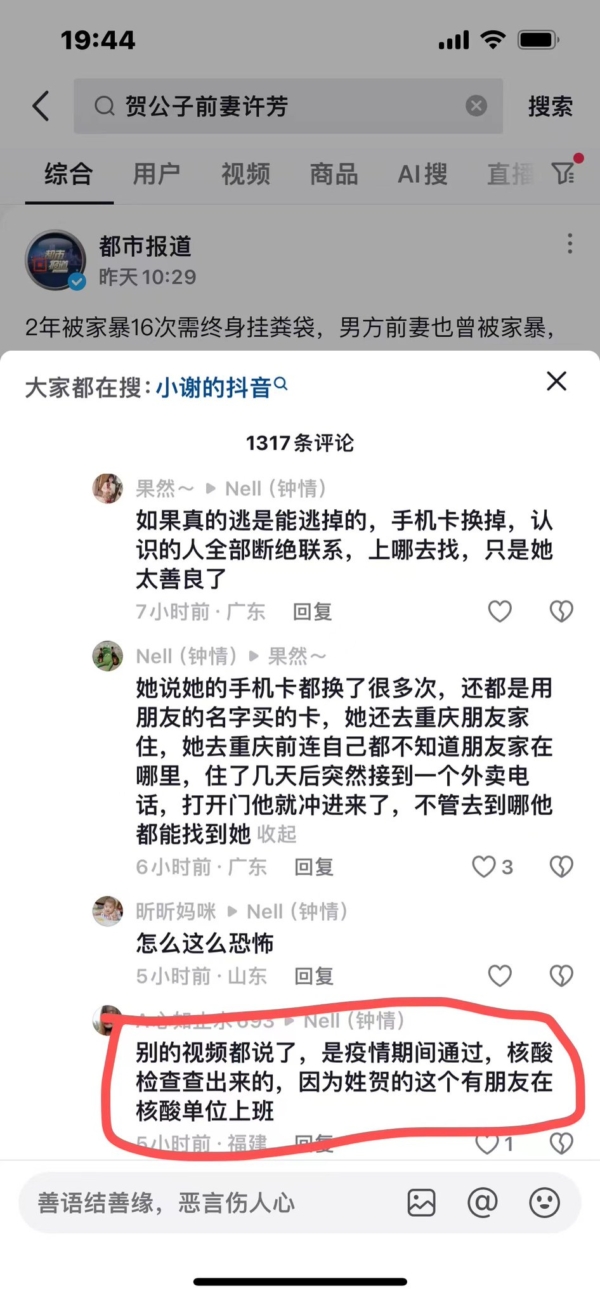
Task: Tap the 搜索 button
Action: pyautogui.click(x=550, y=106)
